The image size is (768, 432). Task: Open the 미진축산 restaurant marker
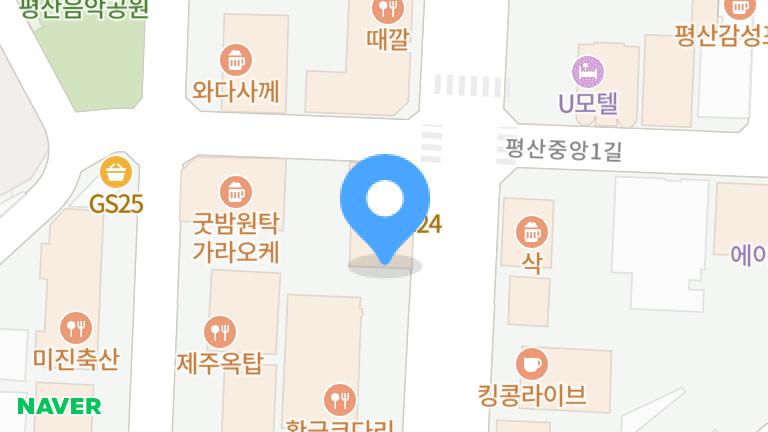76,326
